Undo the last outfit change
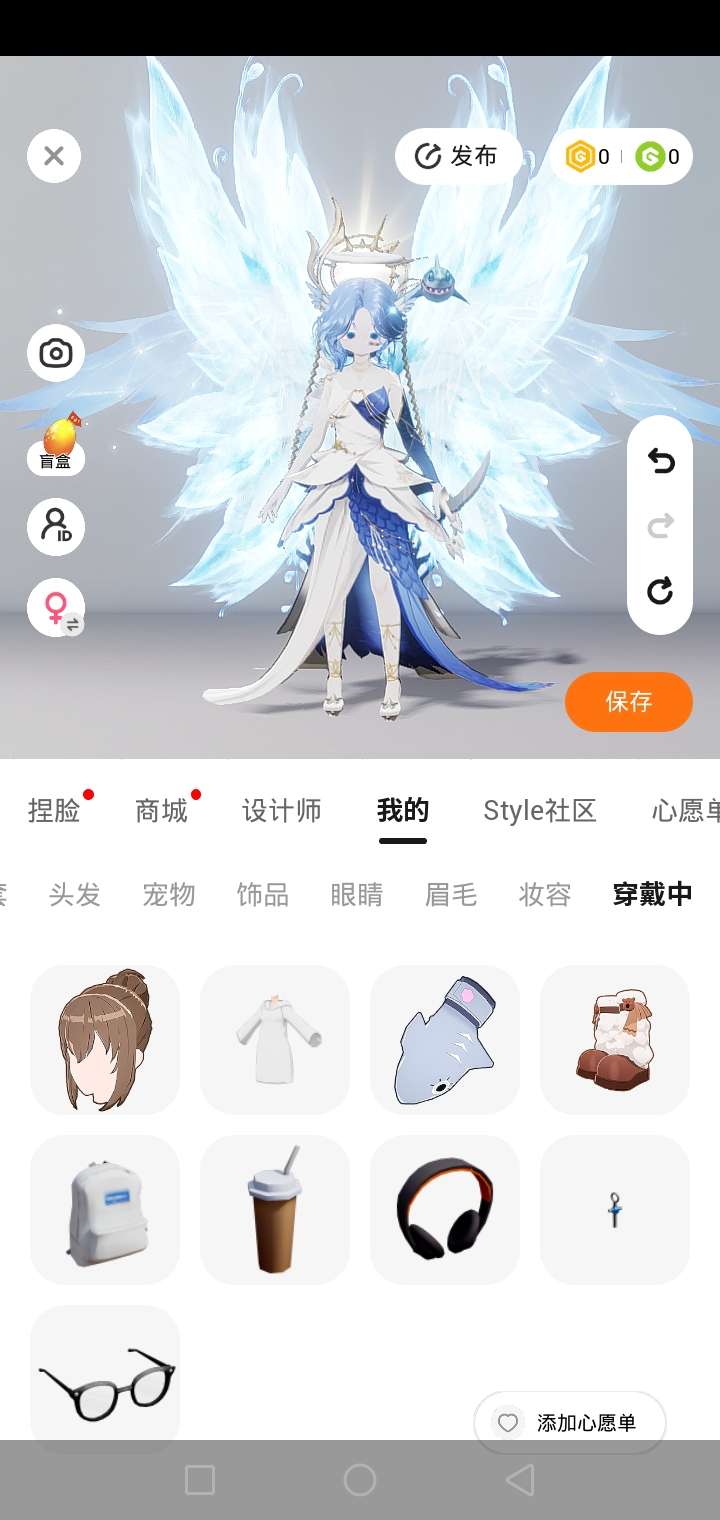Screen dimensions: 720x1520 coord(660,461)
